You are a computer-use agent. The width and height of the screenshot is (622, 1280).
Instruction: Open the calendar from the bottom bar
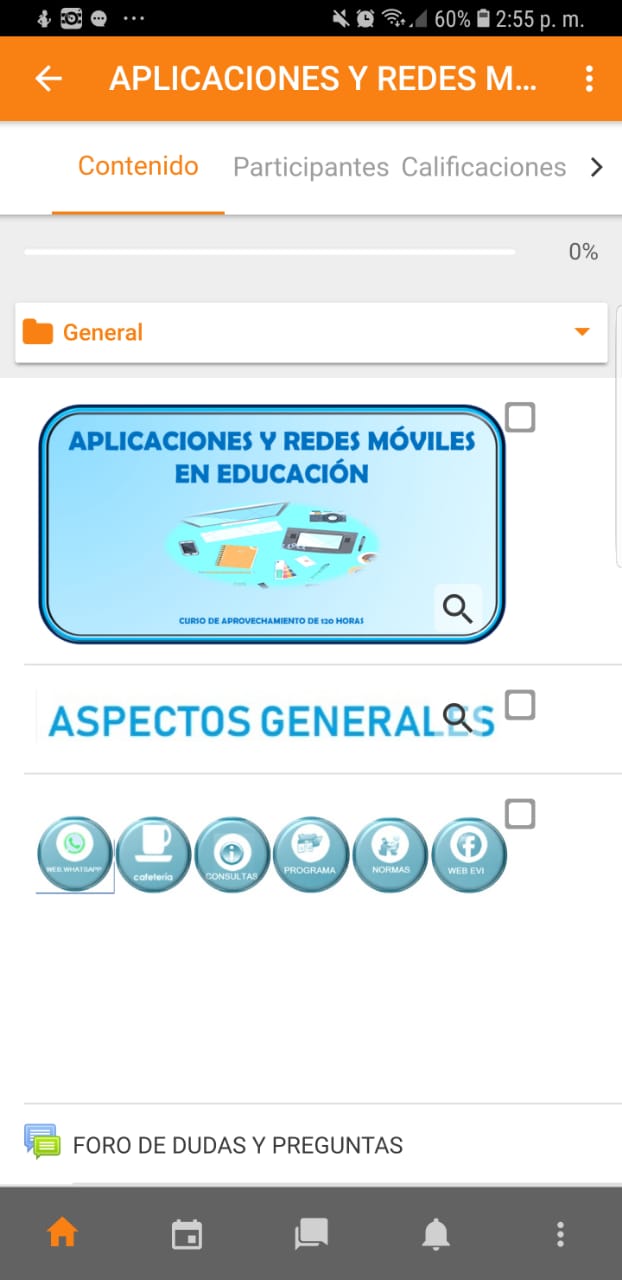[x=187, y=1234]
